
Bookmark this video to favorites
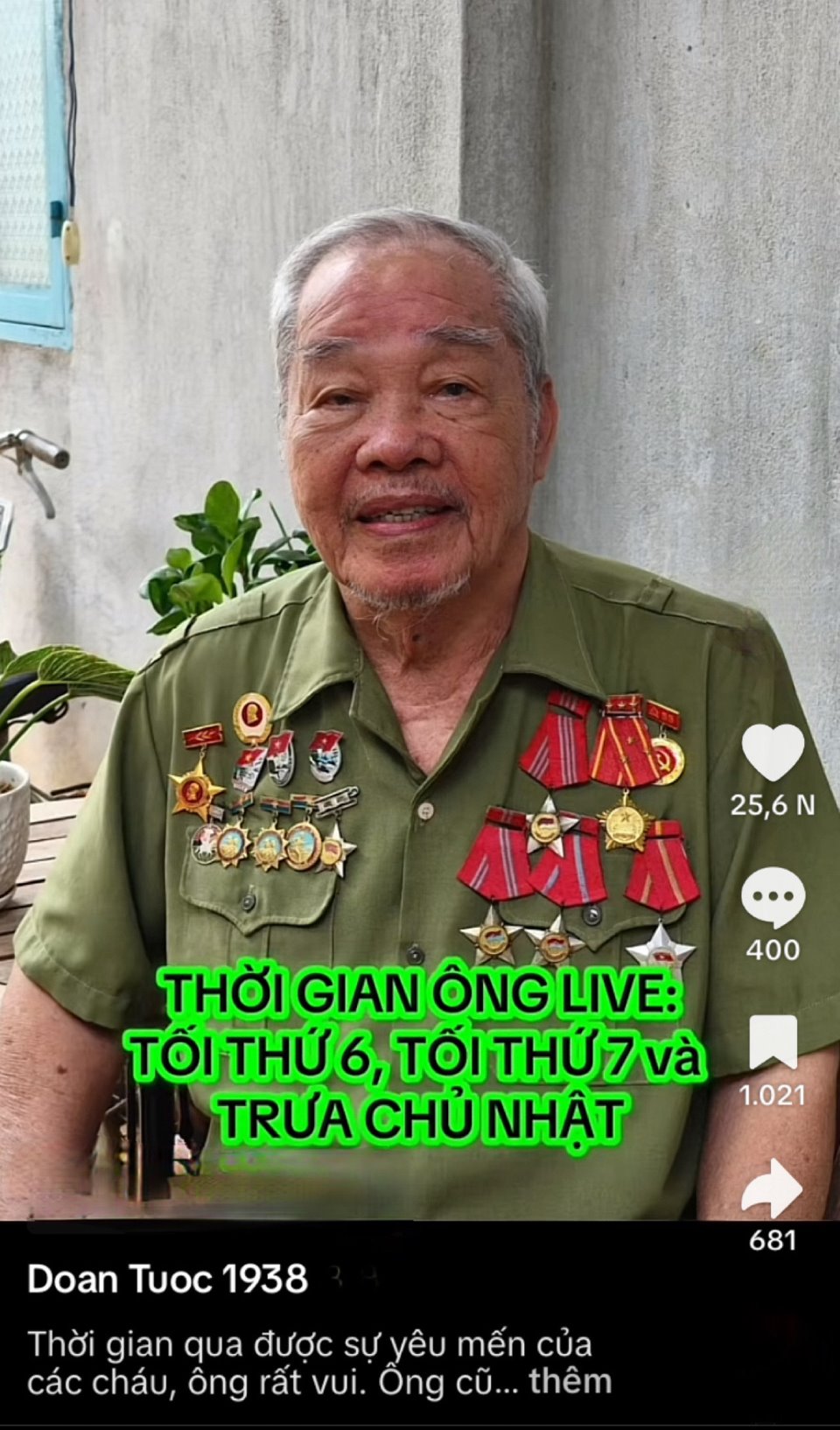[x=773, y=1042]
